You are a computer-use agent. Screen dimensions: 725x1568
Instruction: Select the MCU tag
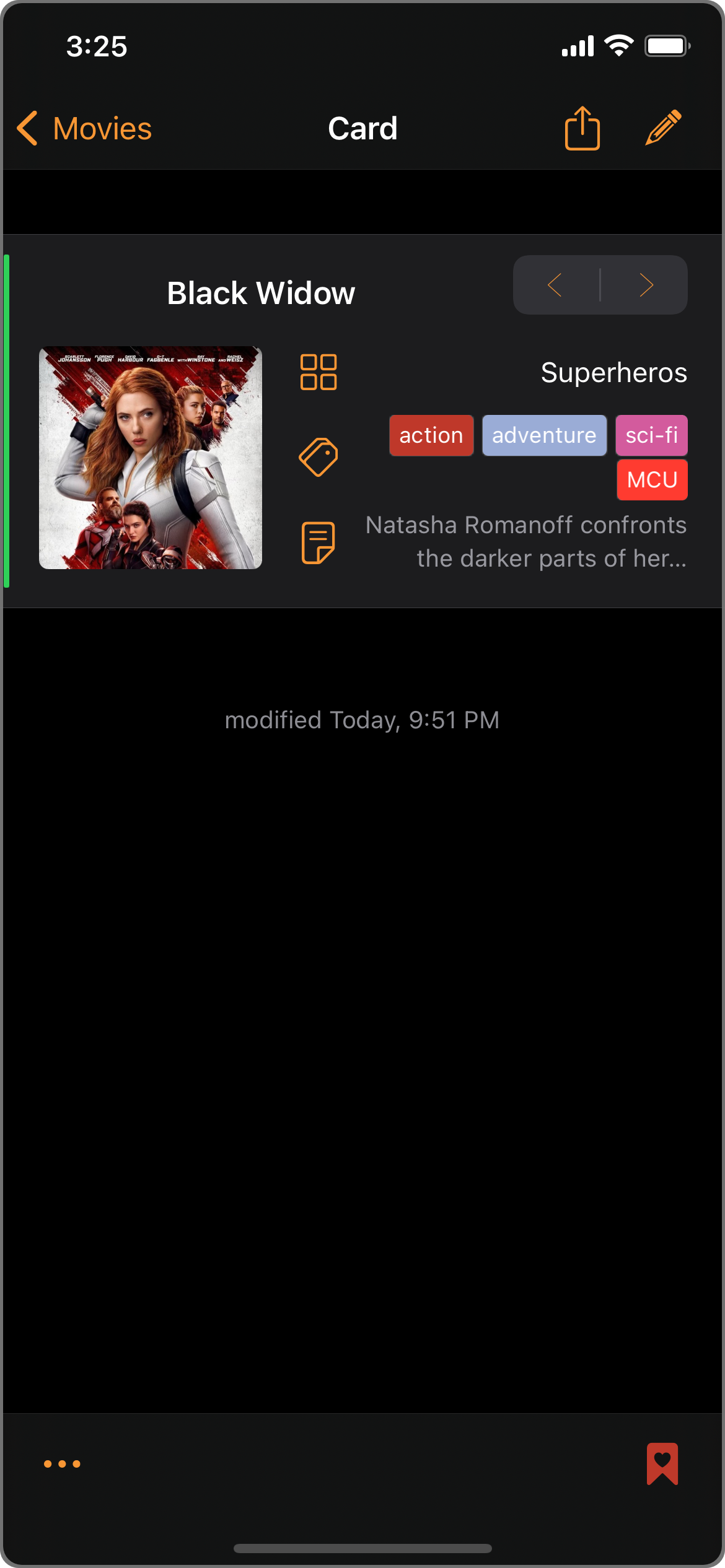[x=652, y=480]
